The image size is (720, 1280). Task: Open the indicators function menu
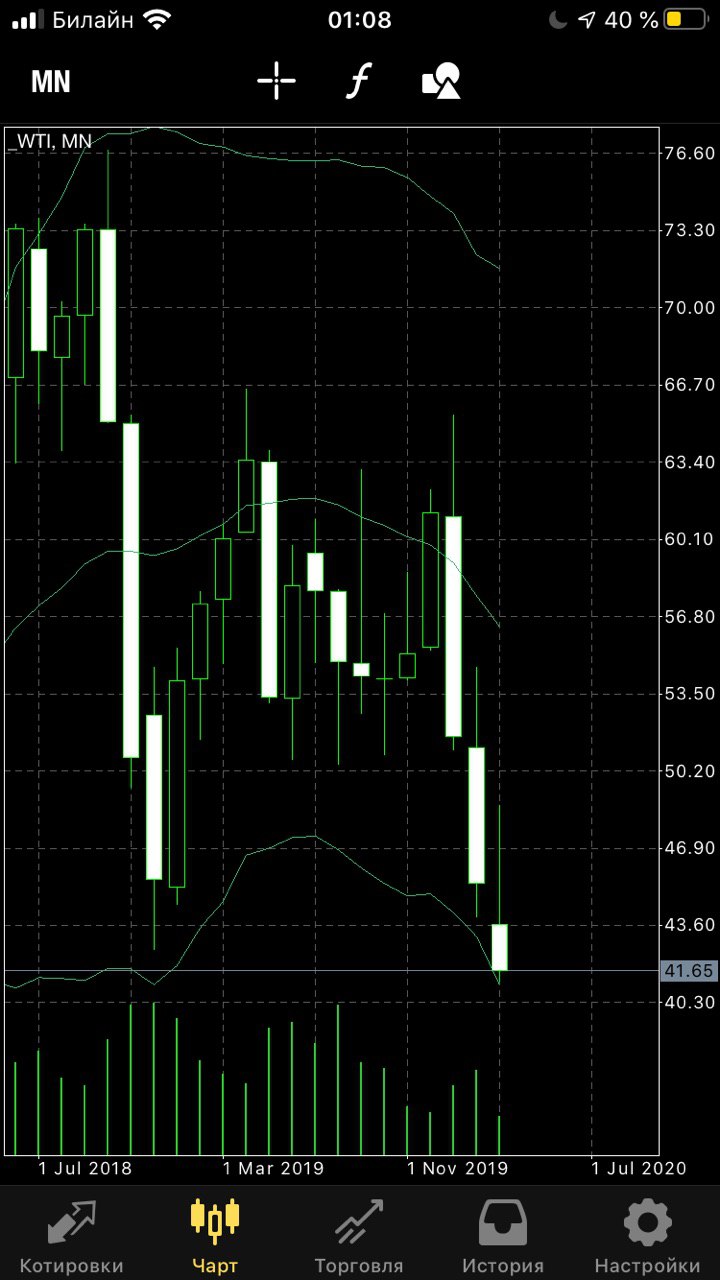point(358,81)
